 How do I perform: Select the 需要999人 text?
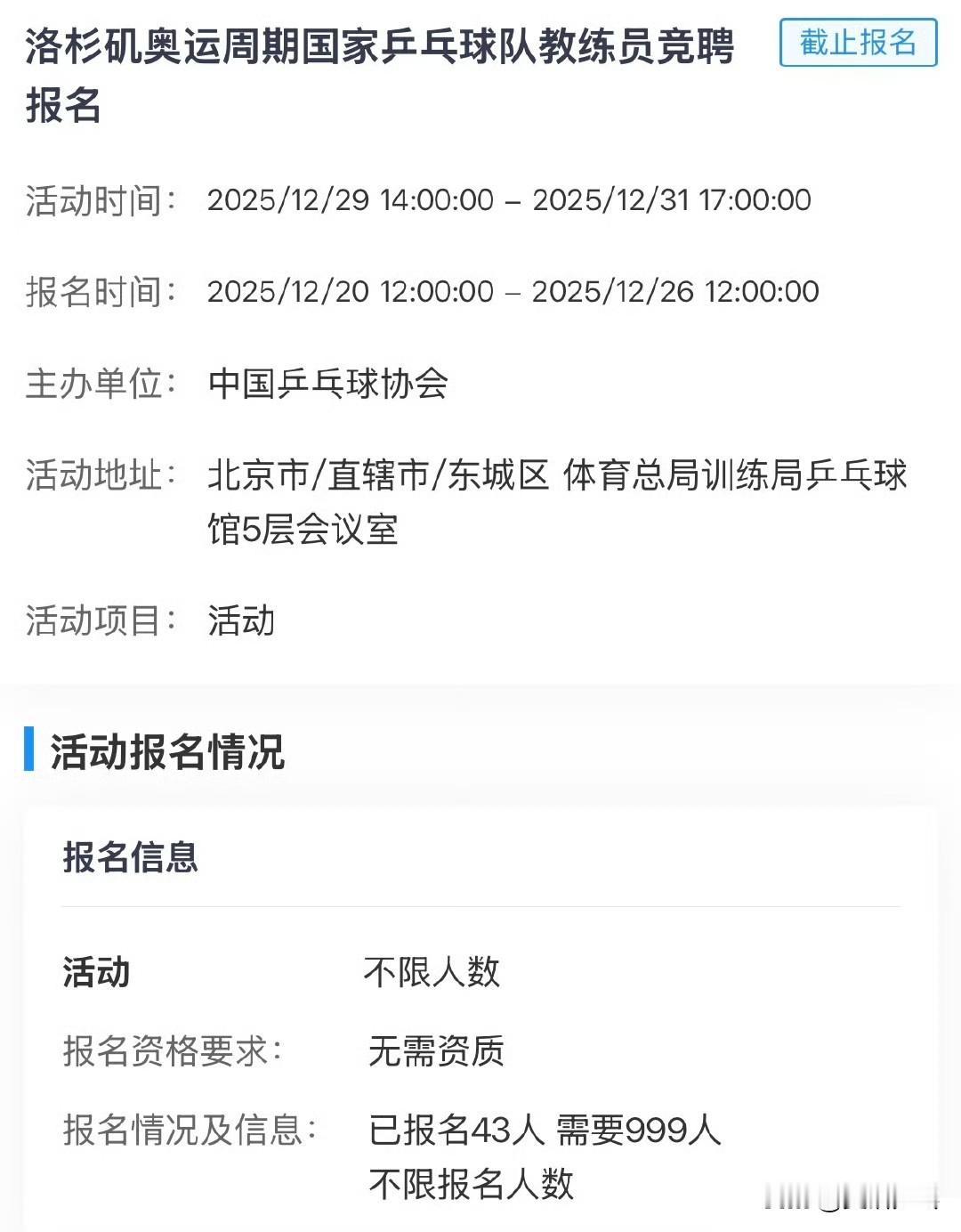(x=639, y=1129)
